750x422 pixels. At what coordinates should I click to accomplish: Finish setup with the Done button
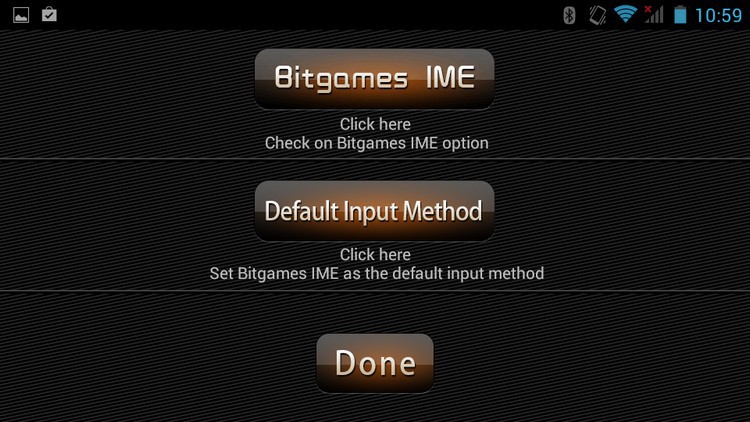coord(374,363)
